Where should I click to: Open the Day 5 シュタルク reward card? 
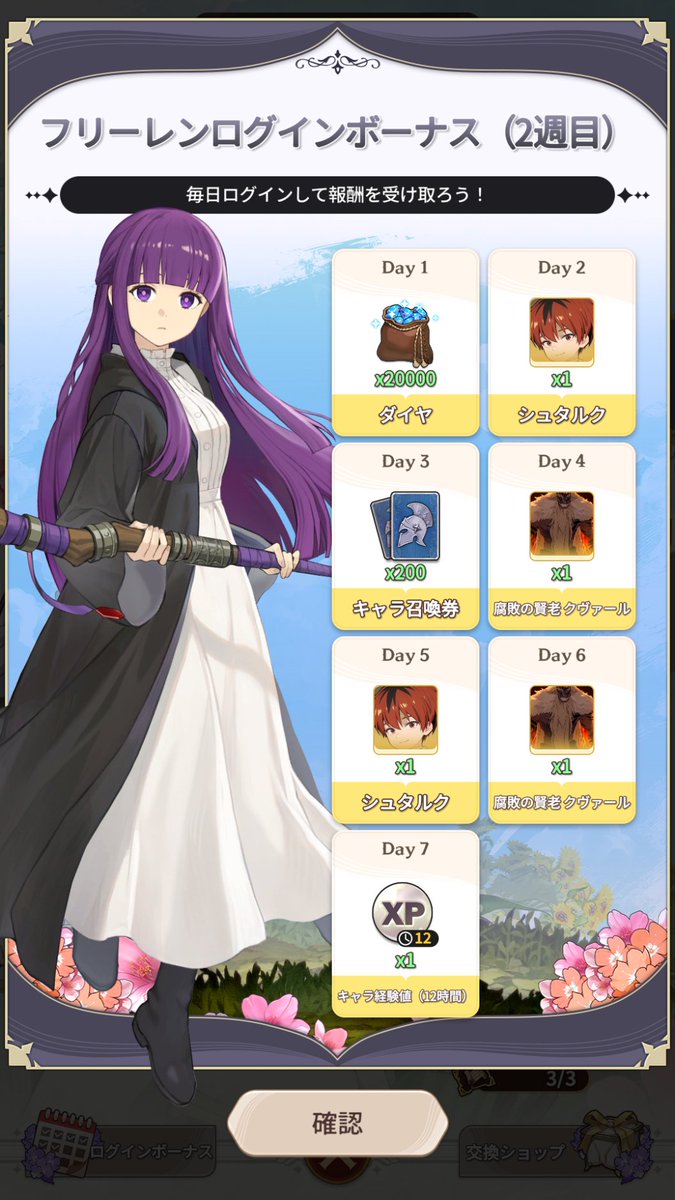405,730
